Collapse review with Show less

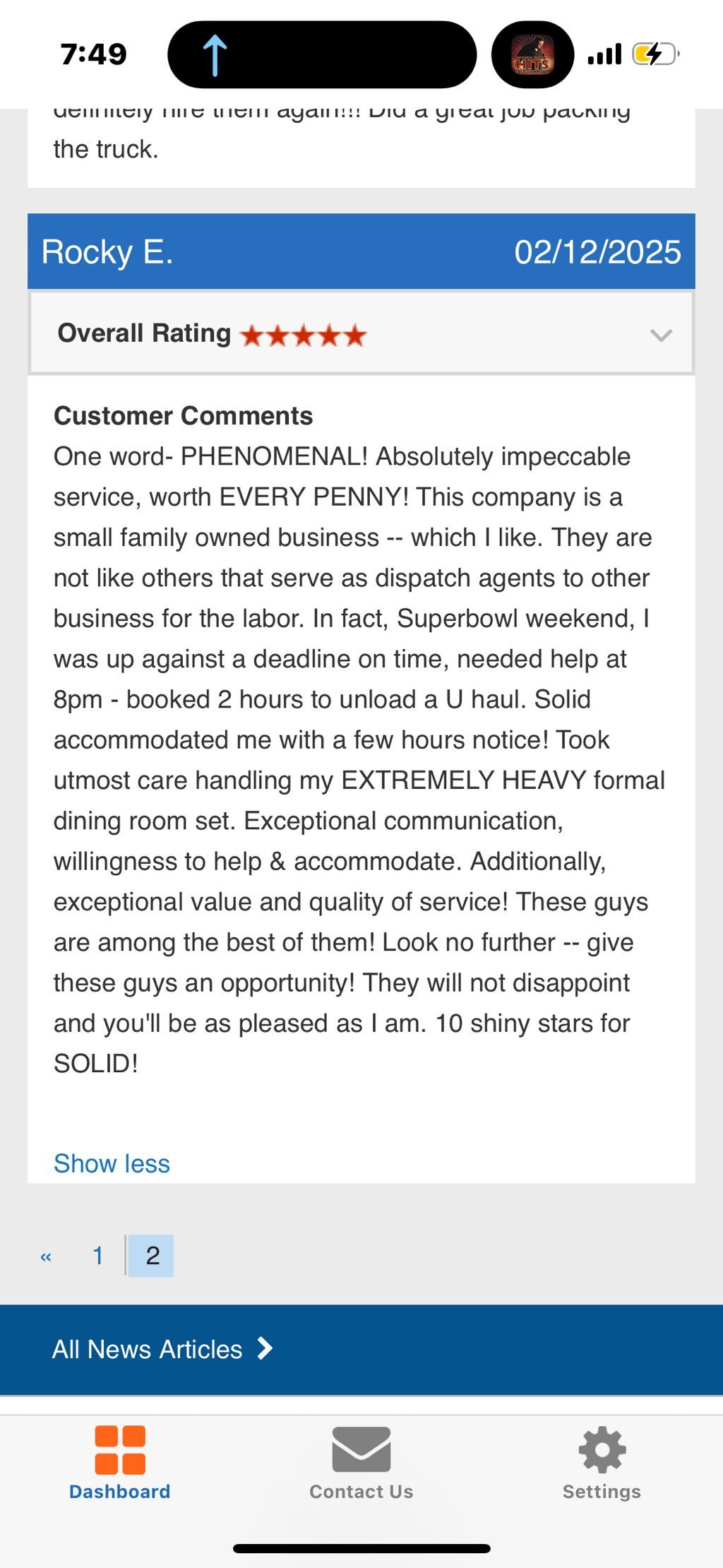(112, 1163)
